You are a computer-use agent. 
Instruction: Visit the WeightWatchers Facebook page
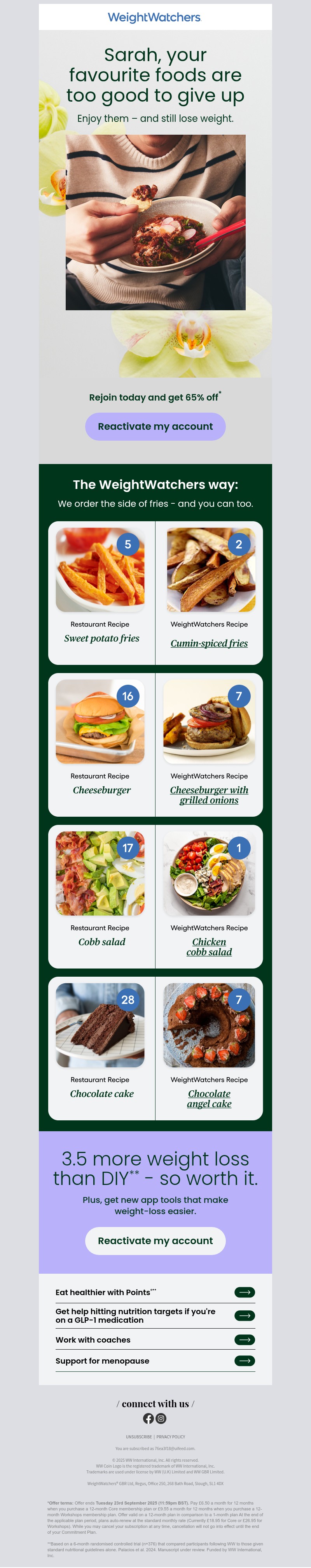148,1418
